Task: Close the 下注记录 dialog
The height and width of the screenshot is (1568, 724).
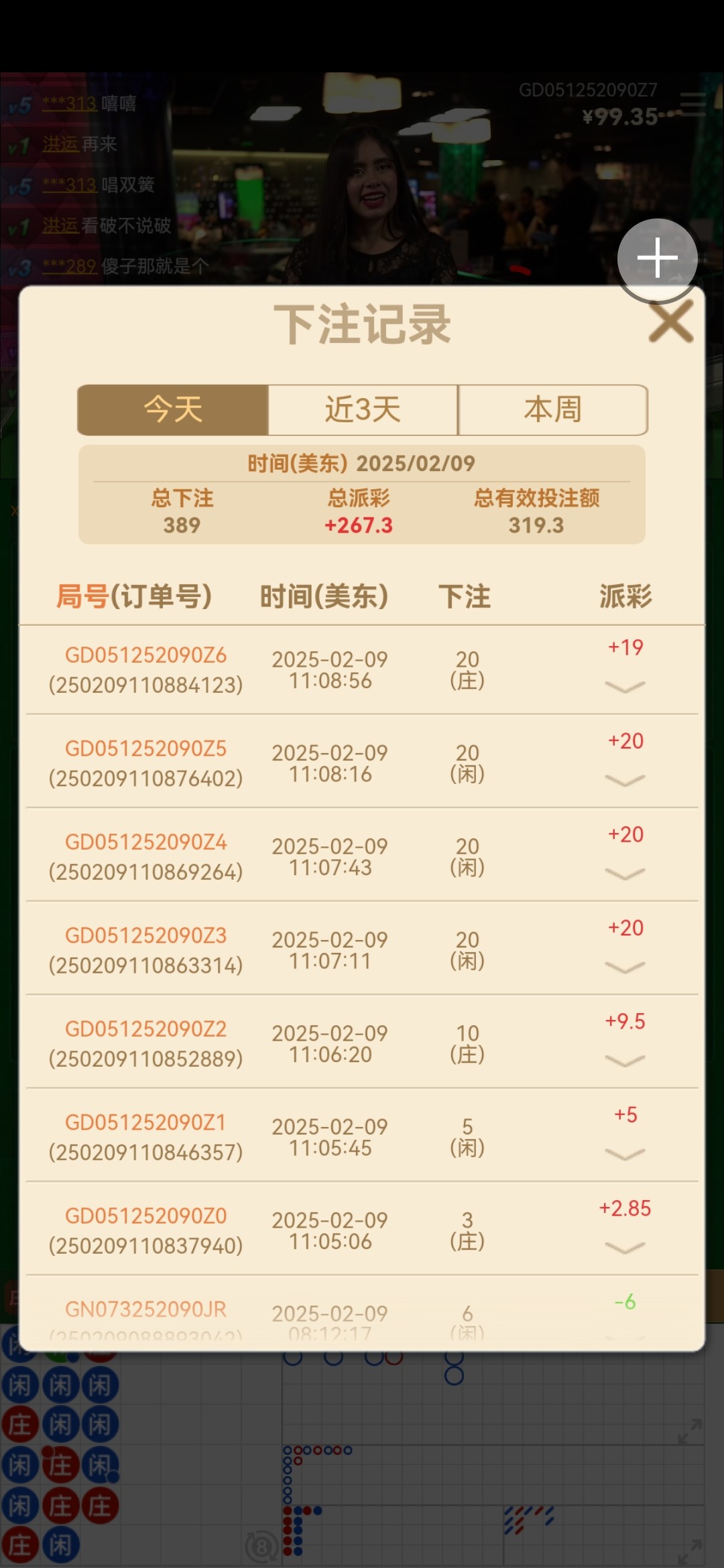Action: click(x=671, y=322)
